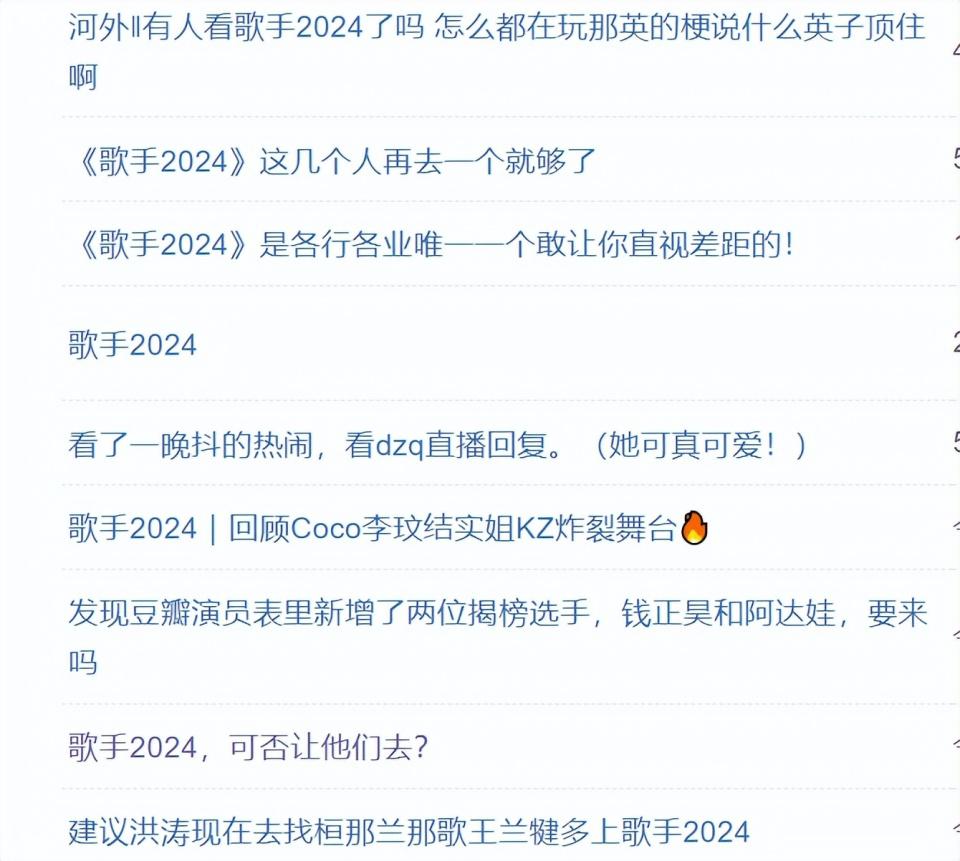Open the post titled only 歌手2024
960x861 pixels.
(x=133, y=345)
